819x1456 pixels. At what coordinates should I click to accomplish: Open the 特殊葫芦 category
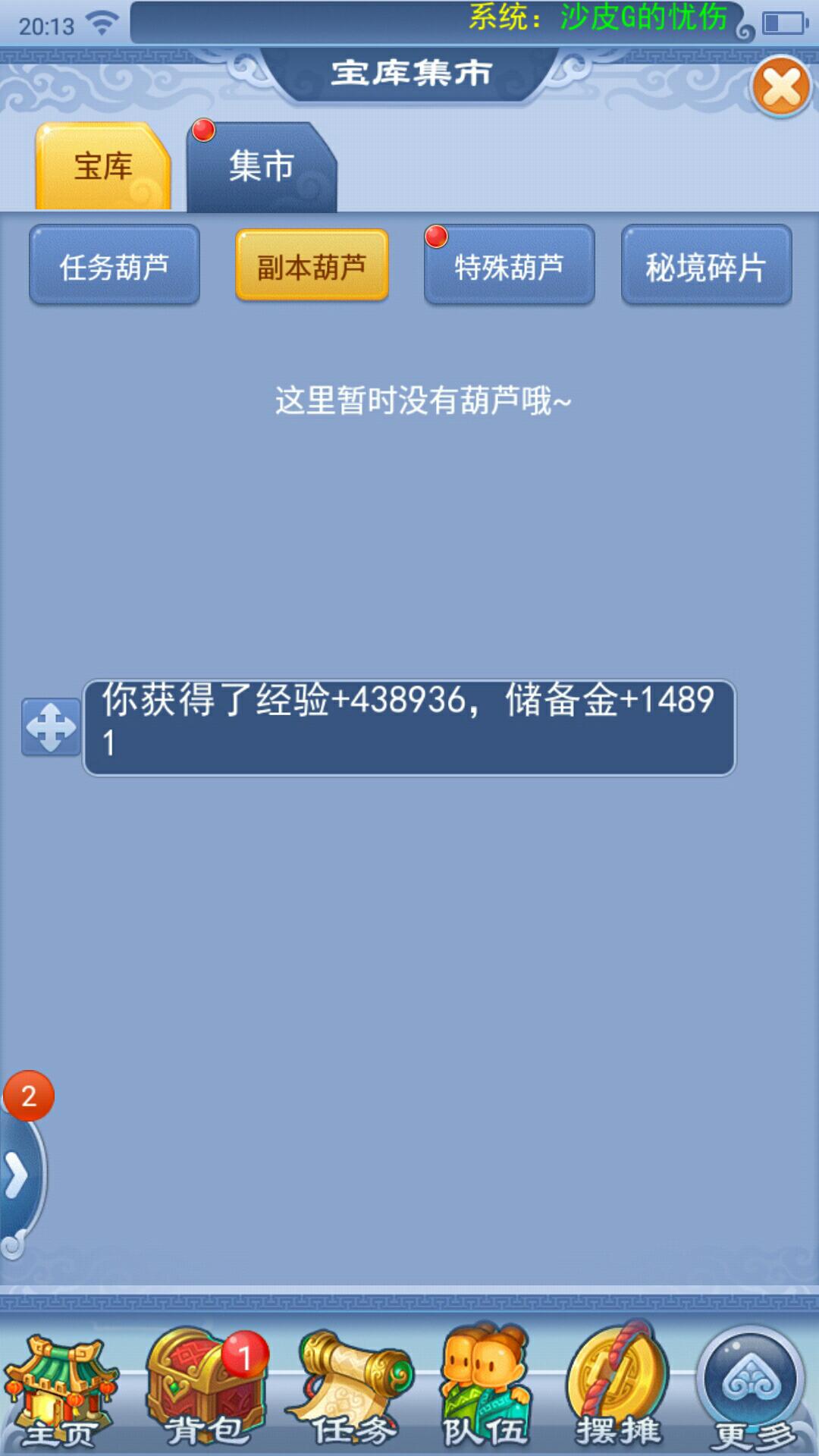click(x=509, y=265)
